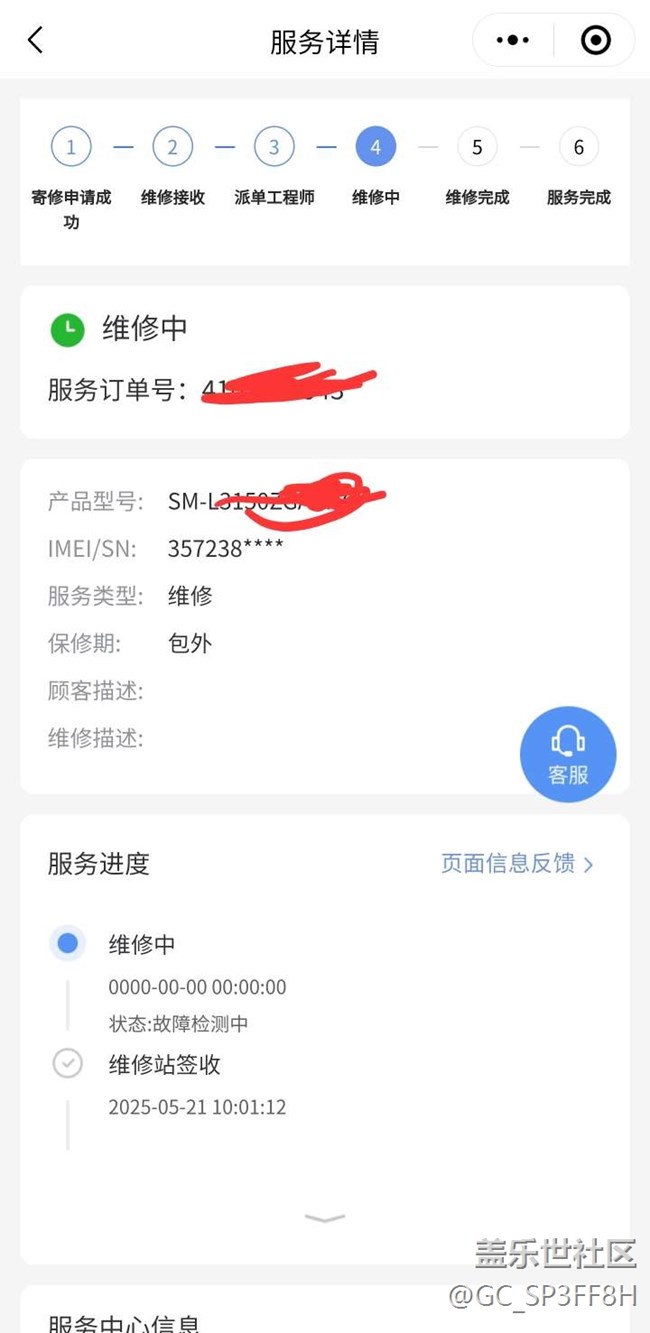
Task: Open the mini program three-dot menu
Action: (x=513, y=41)
